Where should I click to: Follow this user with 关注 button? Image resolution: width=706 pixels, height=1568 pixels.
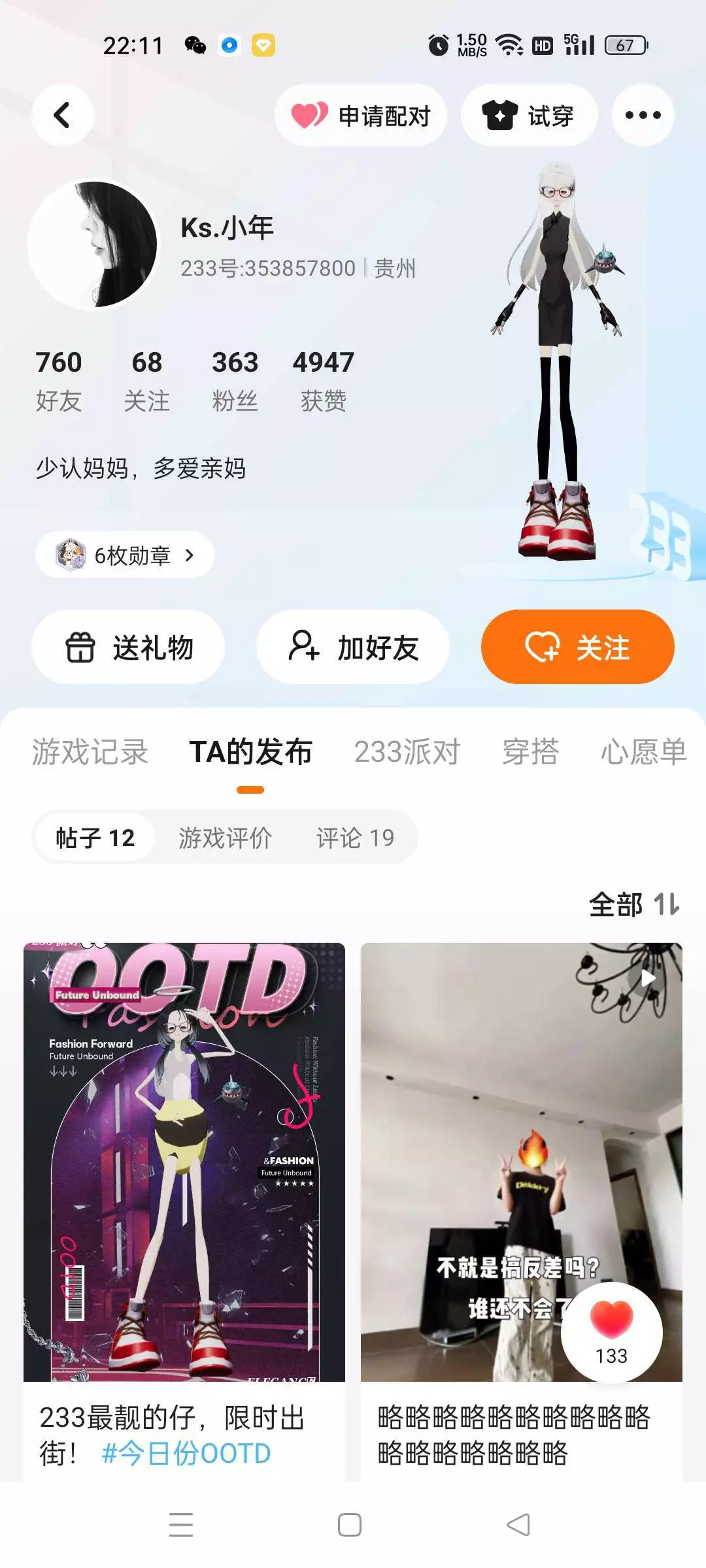577,647
